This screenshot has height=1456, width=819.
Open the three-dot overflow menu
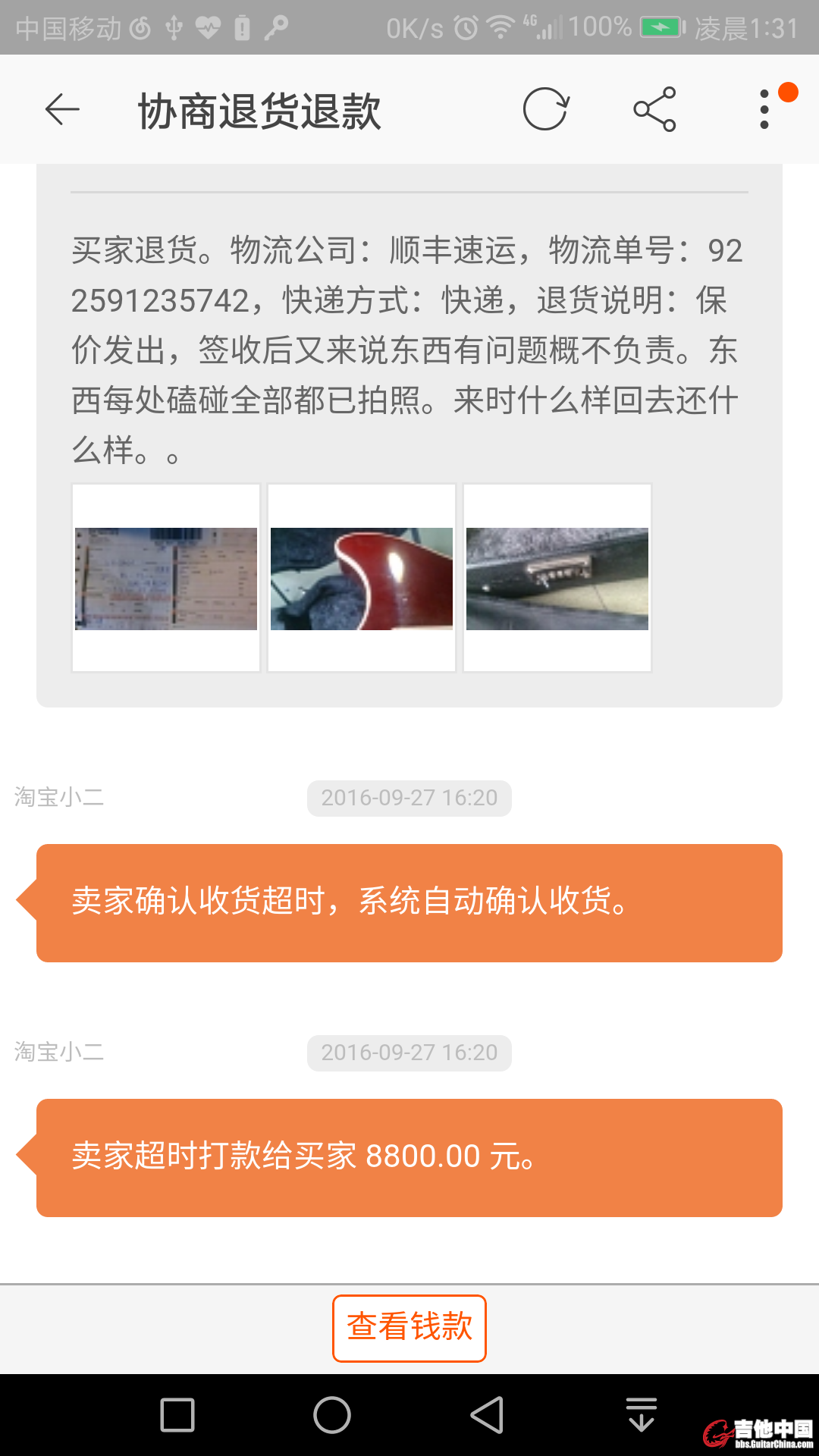point(764,110)
